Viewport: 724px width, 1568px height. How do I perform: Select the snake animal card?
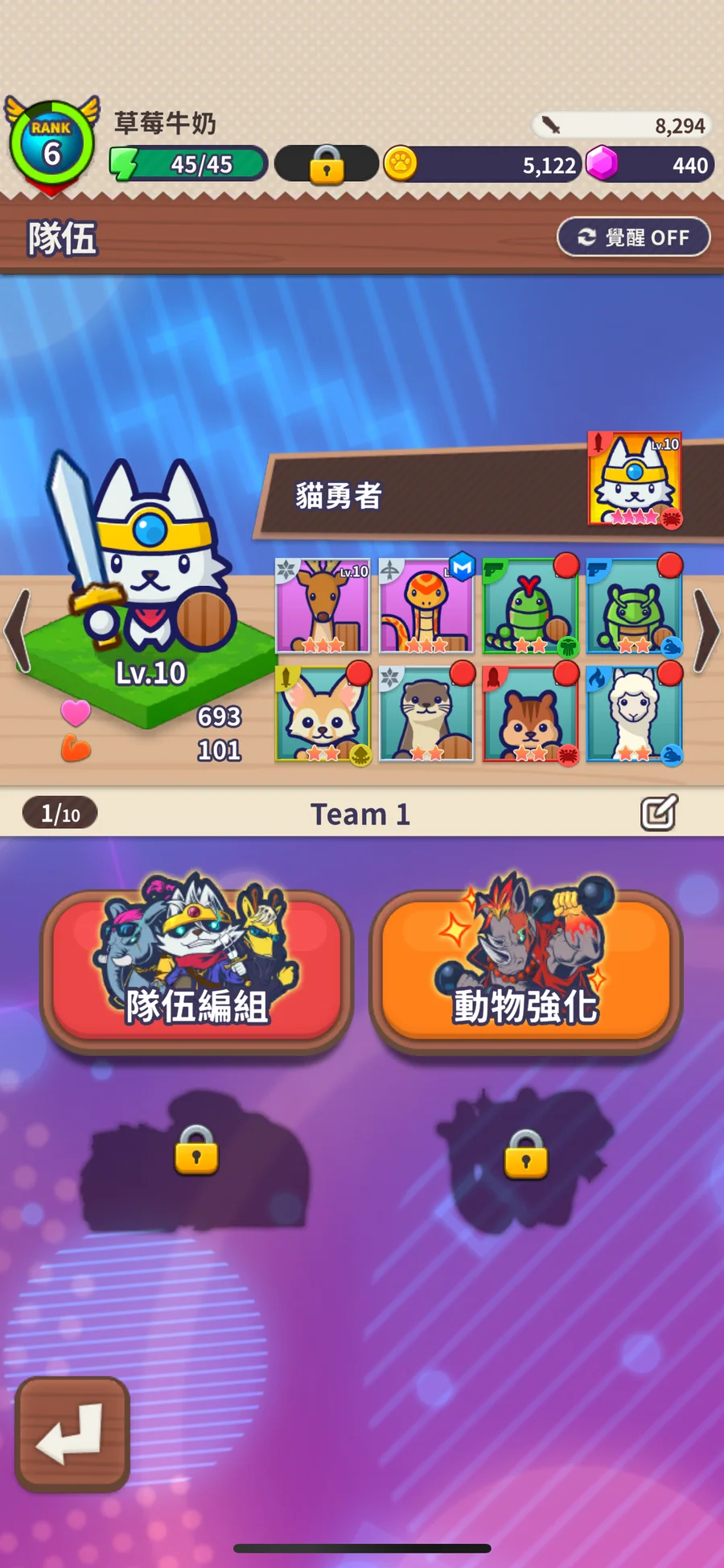click(x=426, y=606)
